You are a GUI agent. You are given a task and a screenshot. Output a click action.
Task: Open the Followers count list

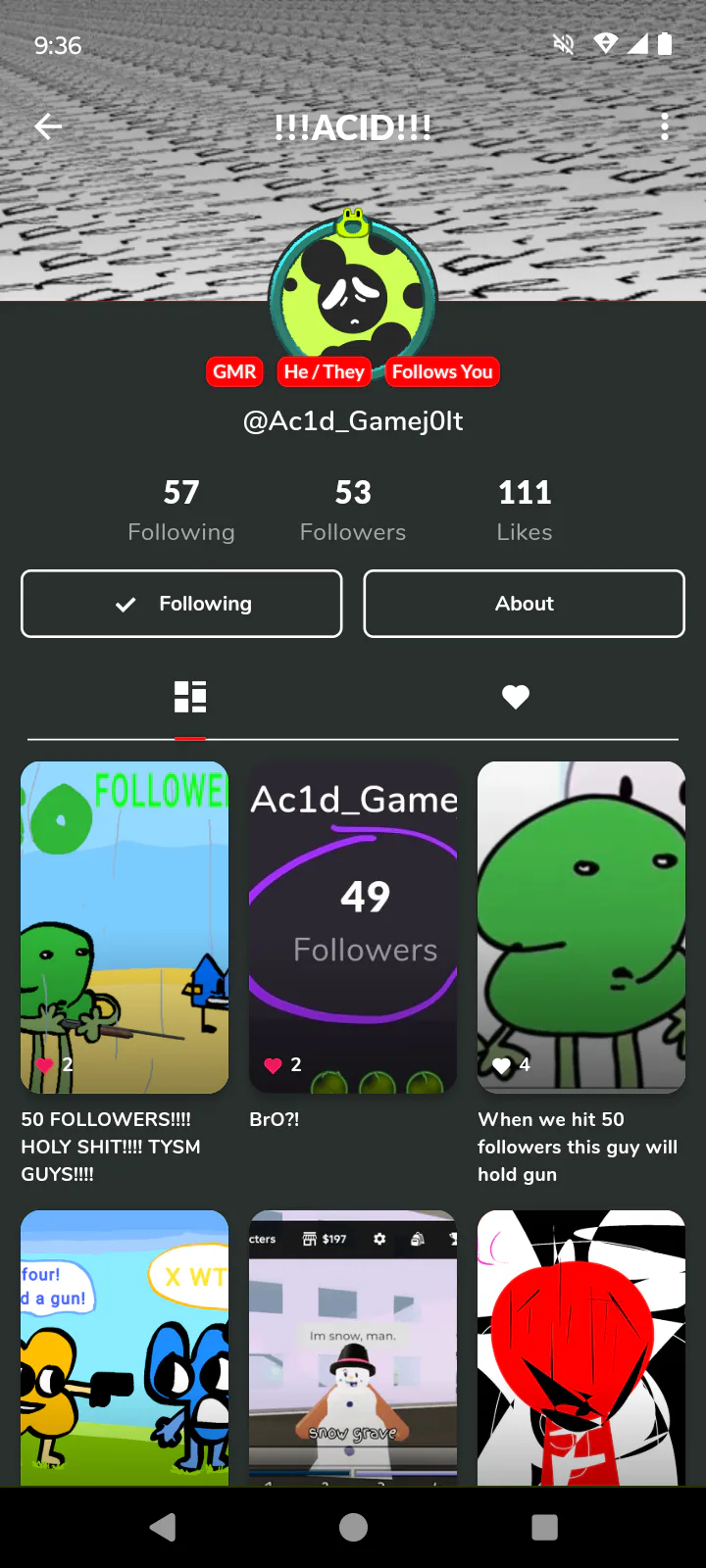click(x=353, y=510)
